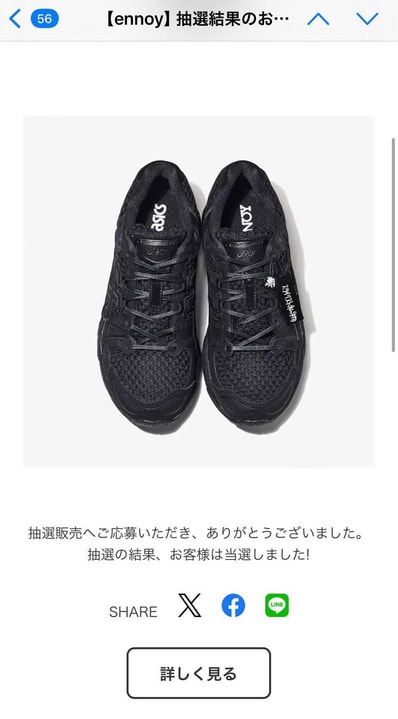Jump to the previous email
Viewport: 398px width, 719px height.
coord(318,19)
